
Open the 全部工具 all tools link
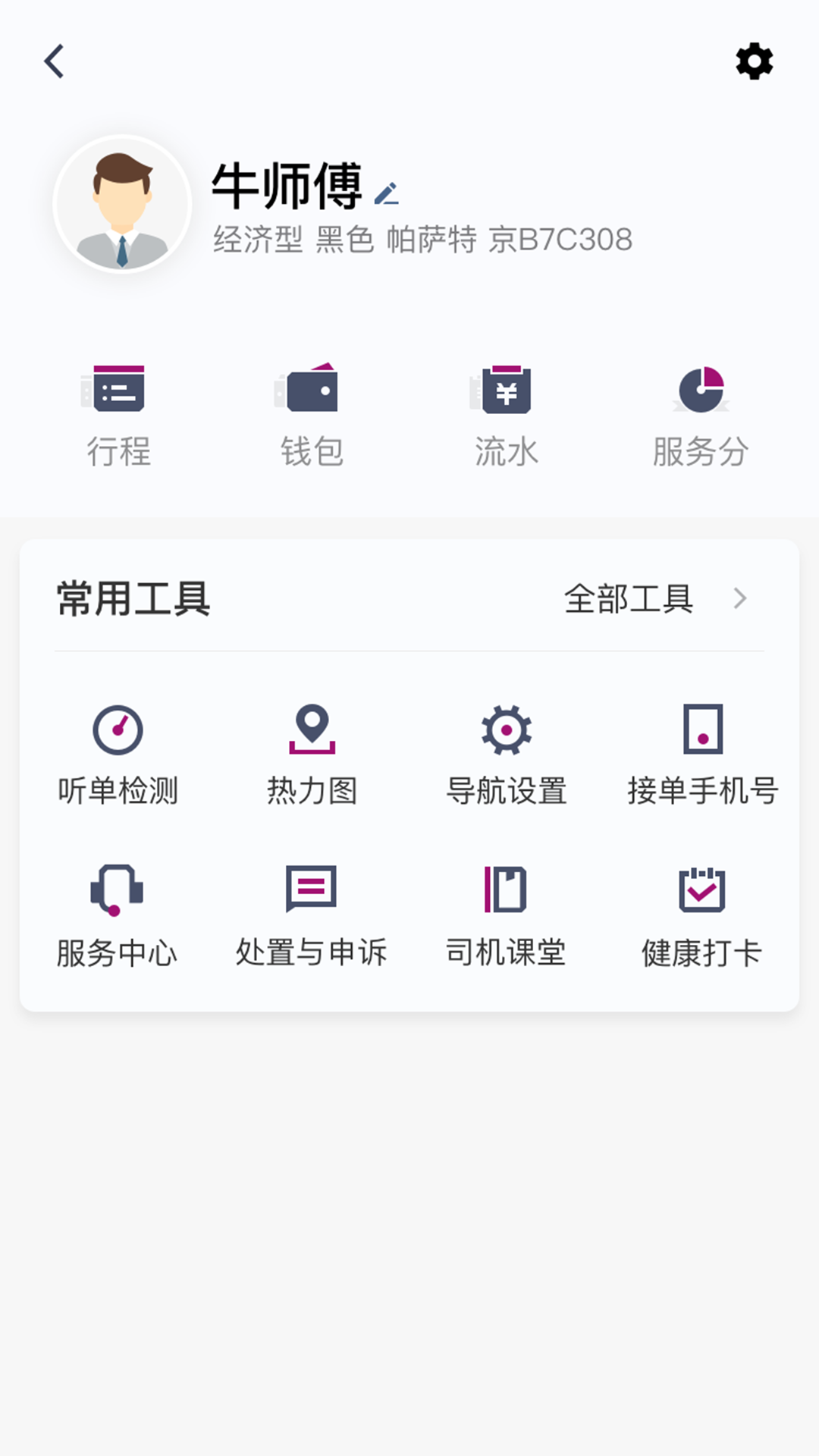pos(630,600)
